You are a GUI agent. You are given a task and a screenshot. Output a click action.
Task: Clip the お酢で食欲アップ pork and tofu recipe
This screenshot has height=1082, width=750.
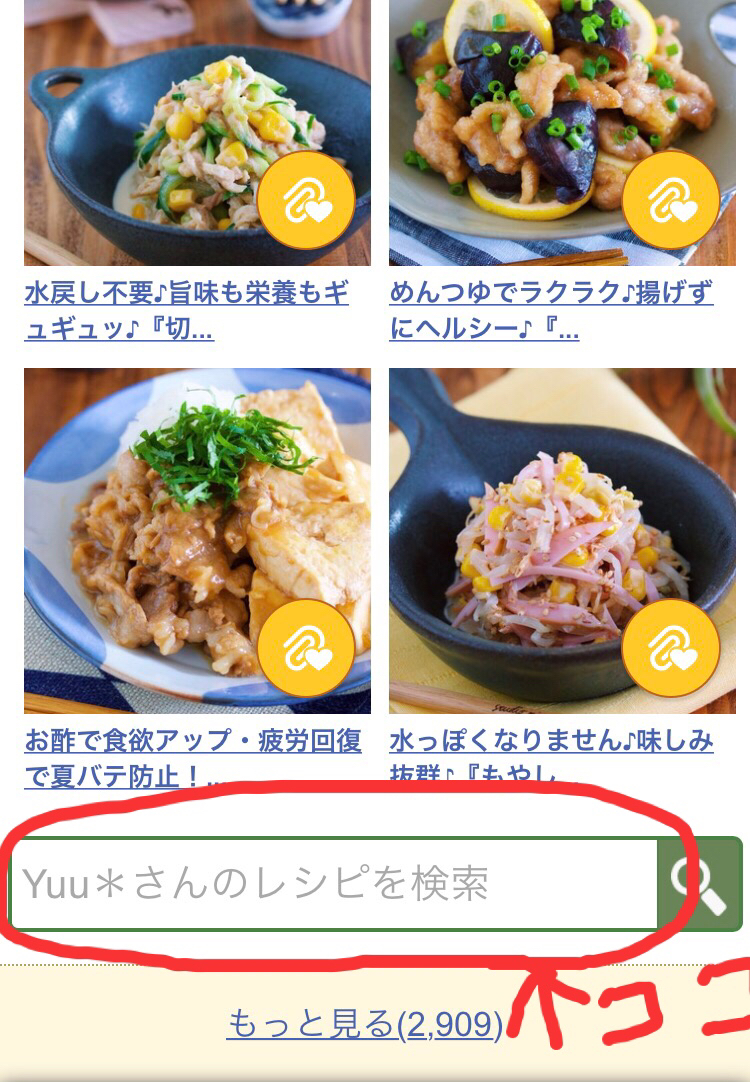tap(305, 648)
